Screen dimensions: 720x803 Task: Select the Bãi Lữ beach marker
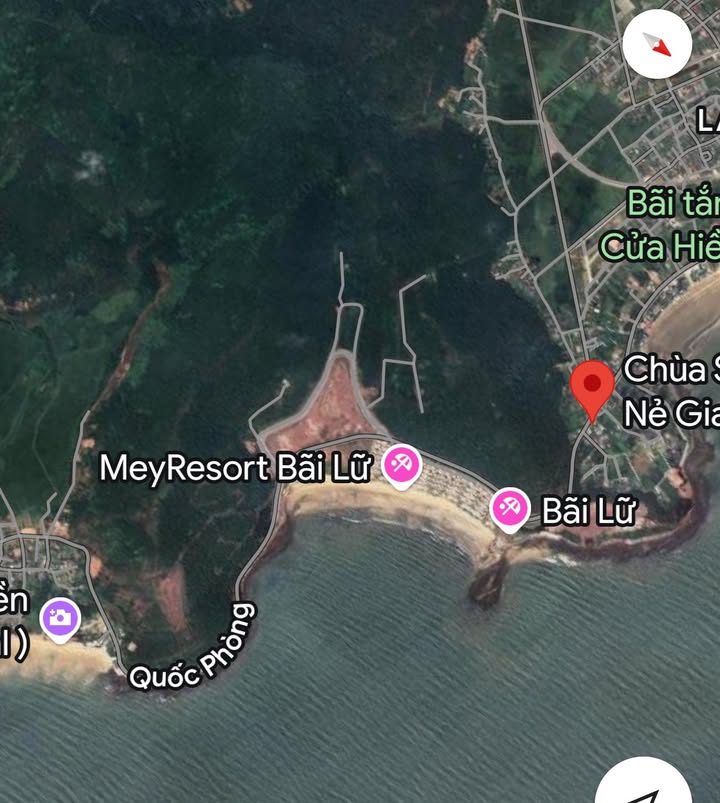point(510,508)
